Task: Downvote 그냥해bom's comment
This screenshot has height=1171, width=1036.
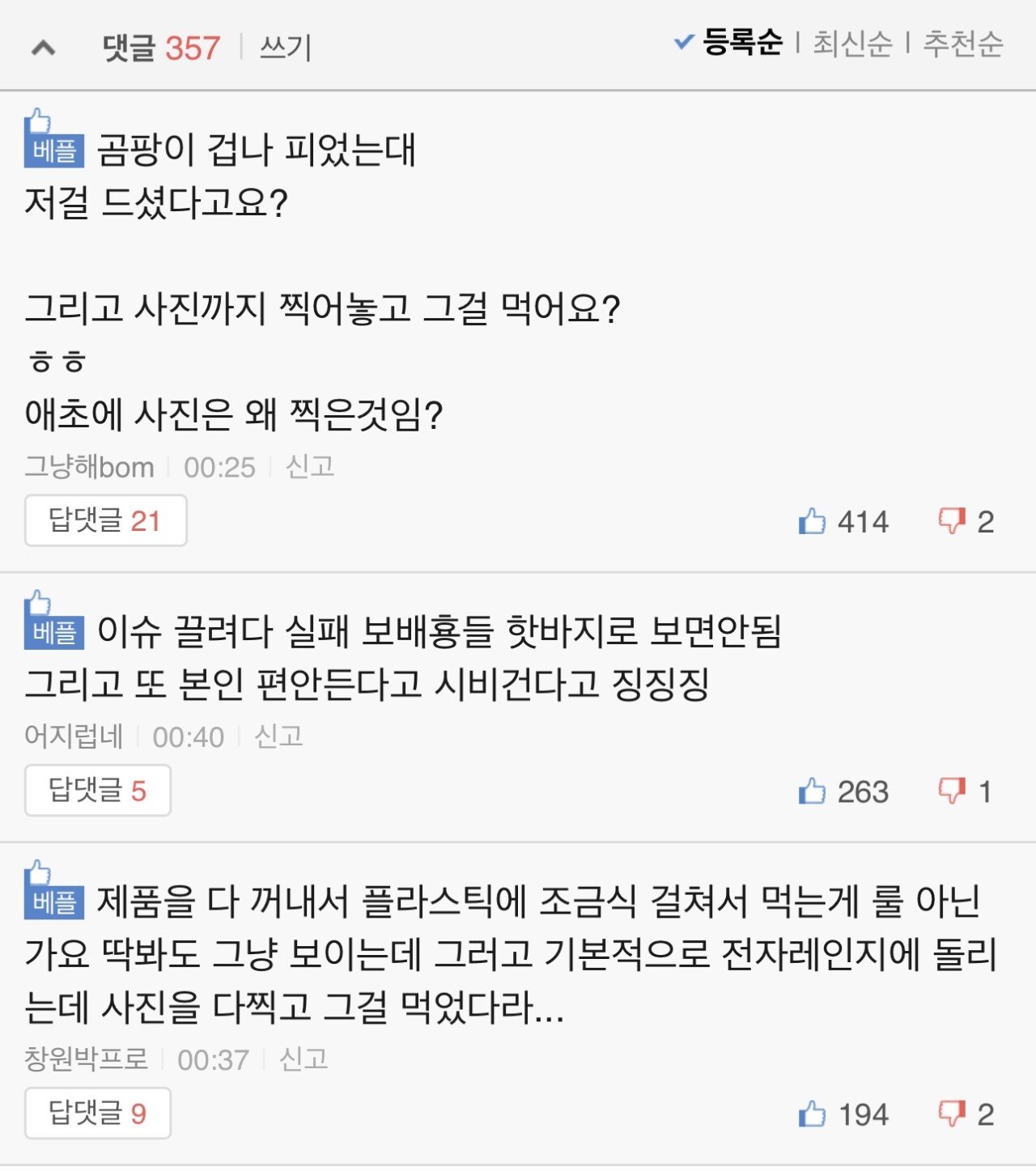Action: click(952, 521)
